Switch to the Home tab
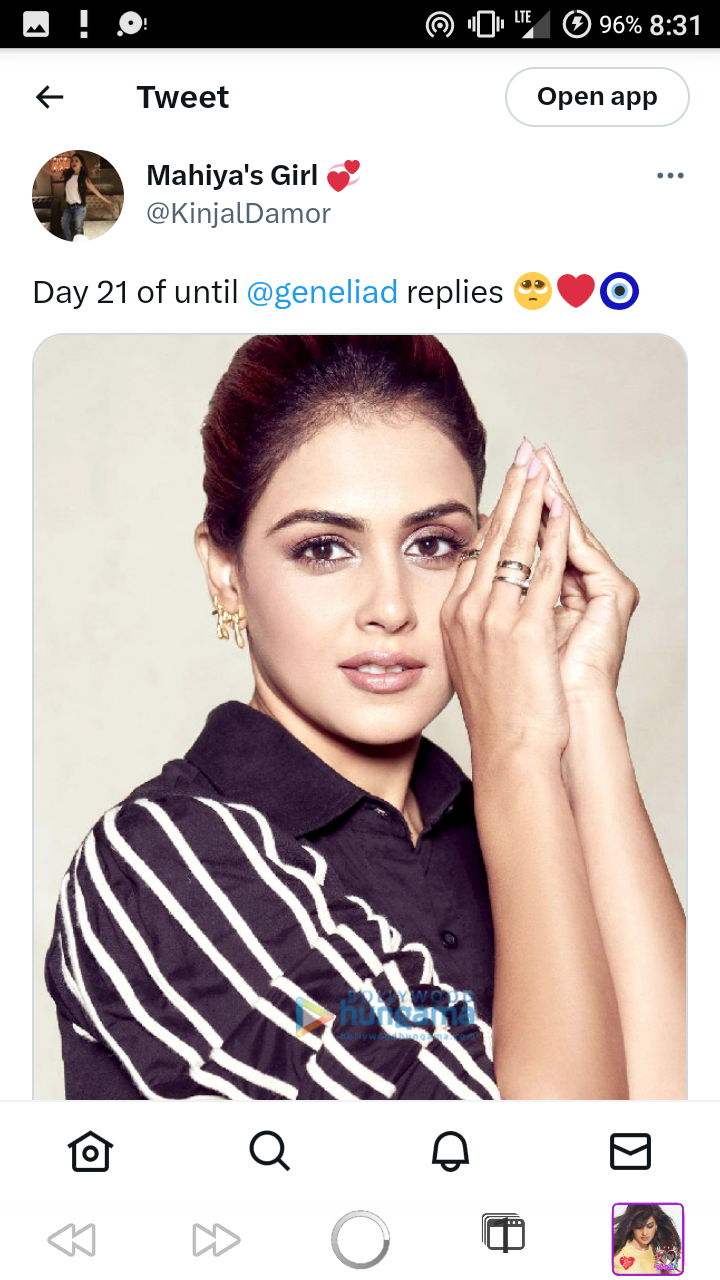Image resolution: width=720 pixels, height=1280 pixels. (90, 1151)
